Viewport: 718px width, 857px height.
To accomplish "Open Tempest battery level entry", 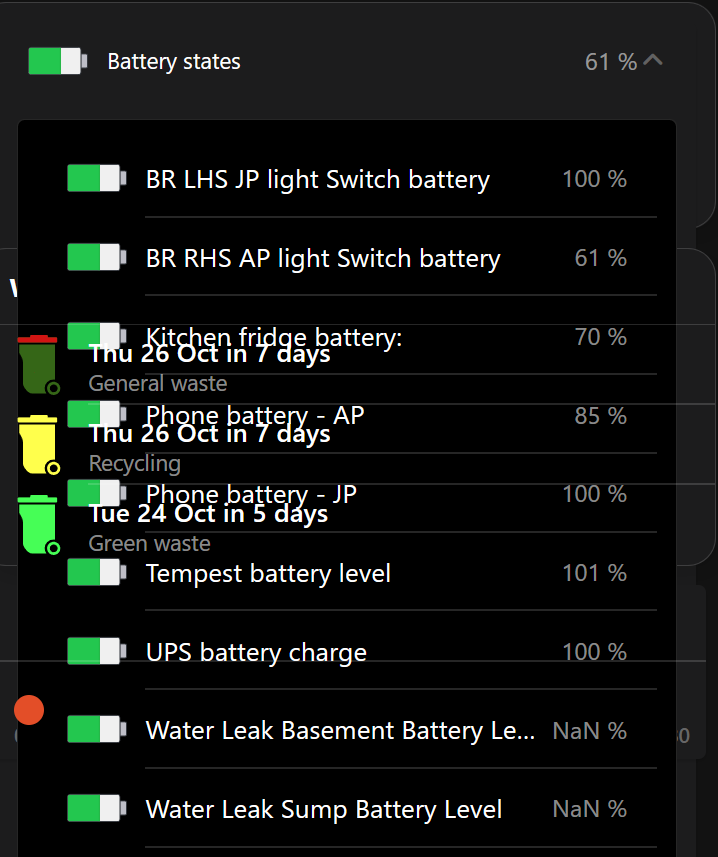I will [347, 572].
